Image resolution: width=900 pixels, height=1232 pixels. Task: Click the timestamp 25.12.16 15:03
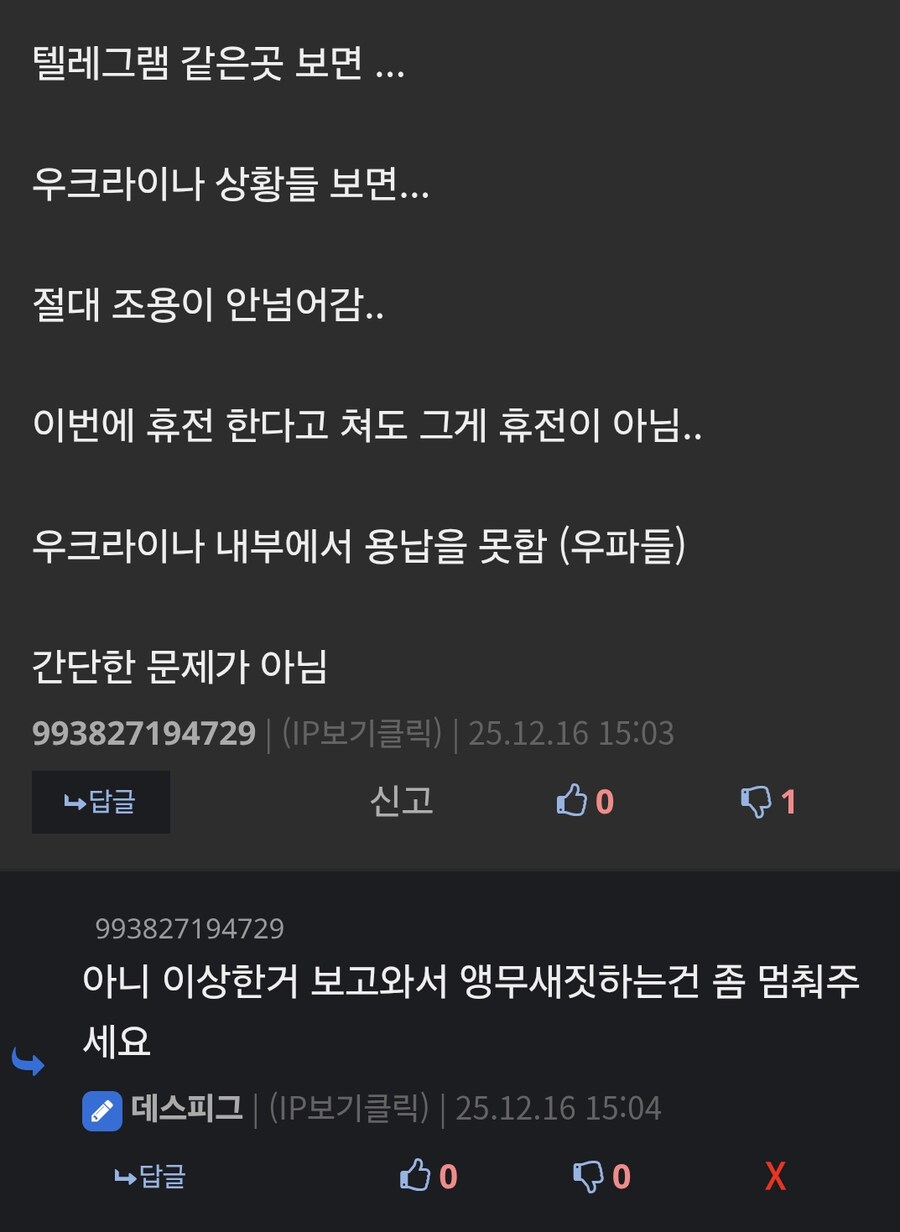pyautogui.click(x=570, y=733)
